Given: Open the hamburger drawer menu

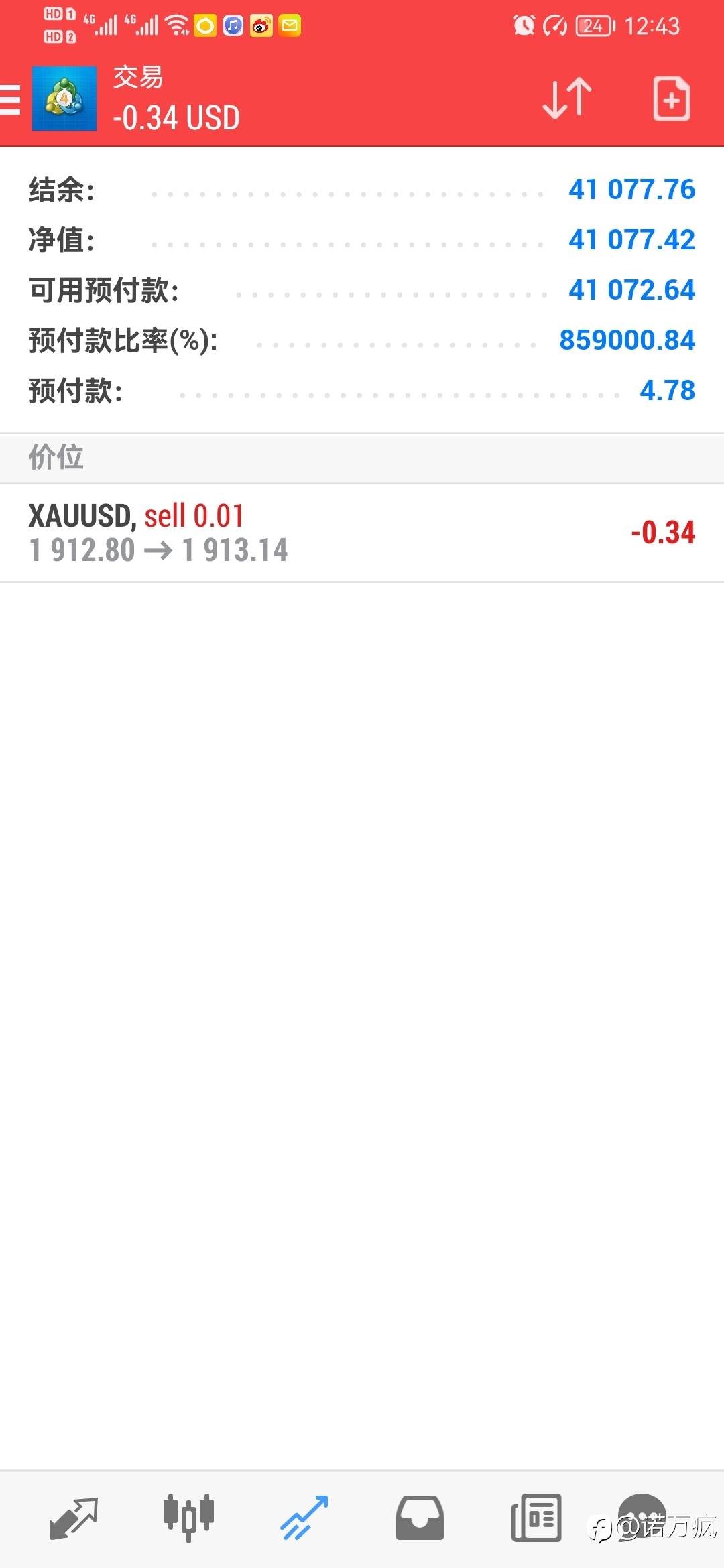Looking at the screenshot, I should 9,100.
